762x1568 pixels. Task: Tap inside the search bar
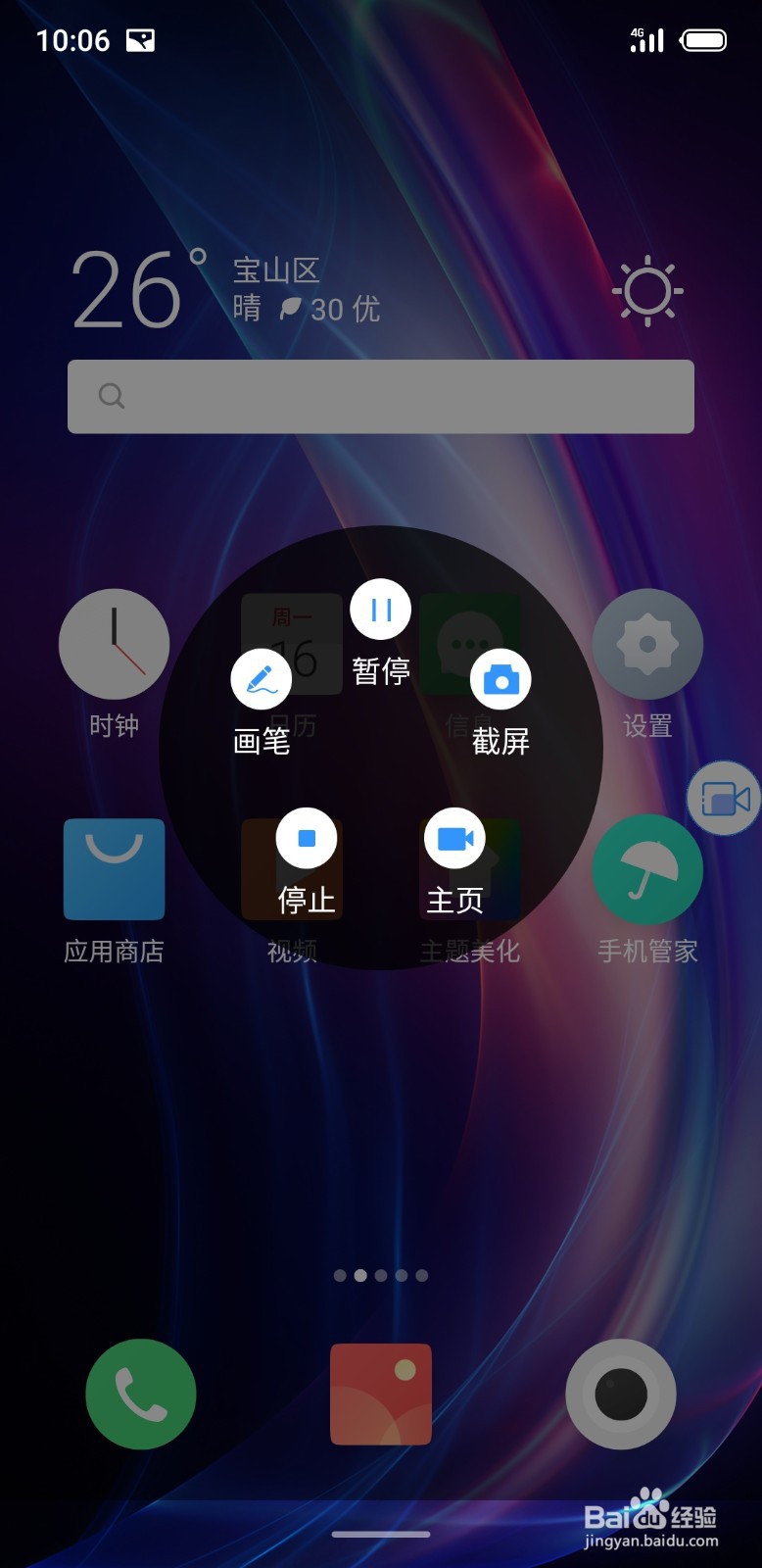(380, 396)
